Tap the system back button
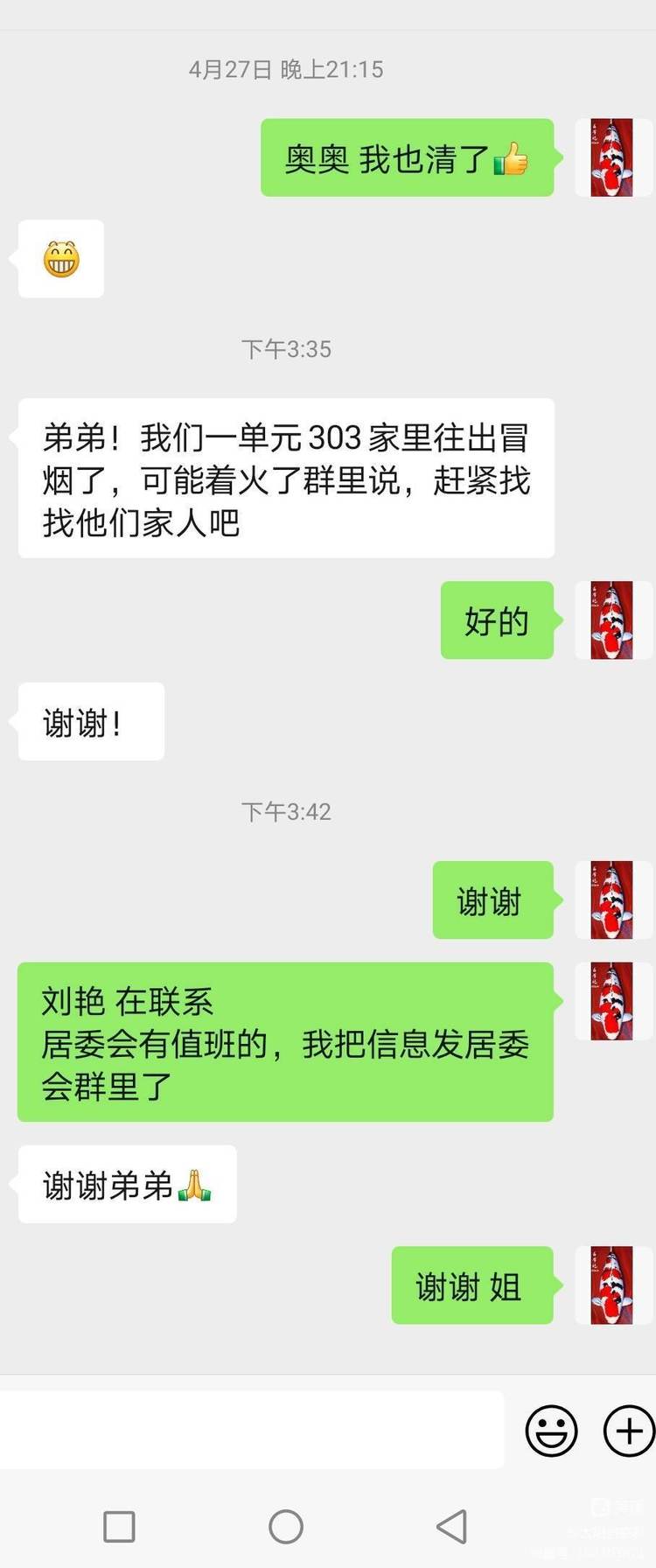Screen dimensions: 656x1568 point(451,1527)
